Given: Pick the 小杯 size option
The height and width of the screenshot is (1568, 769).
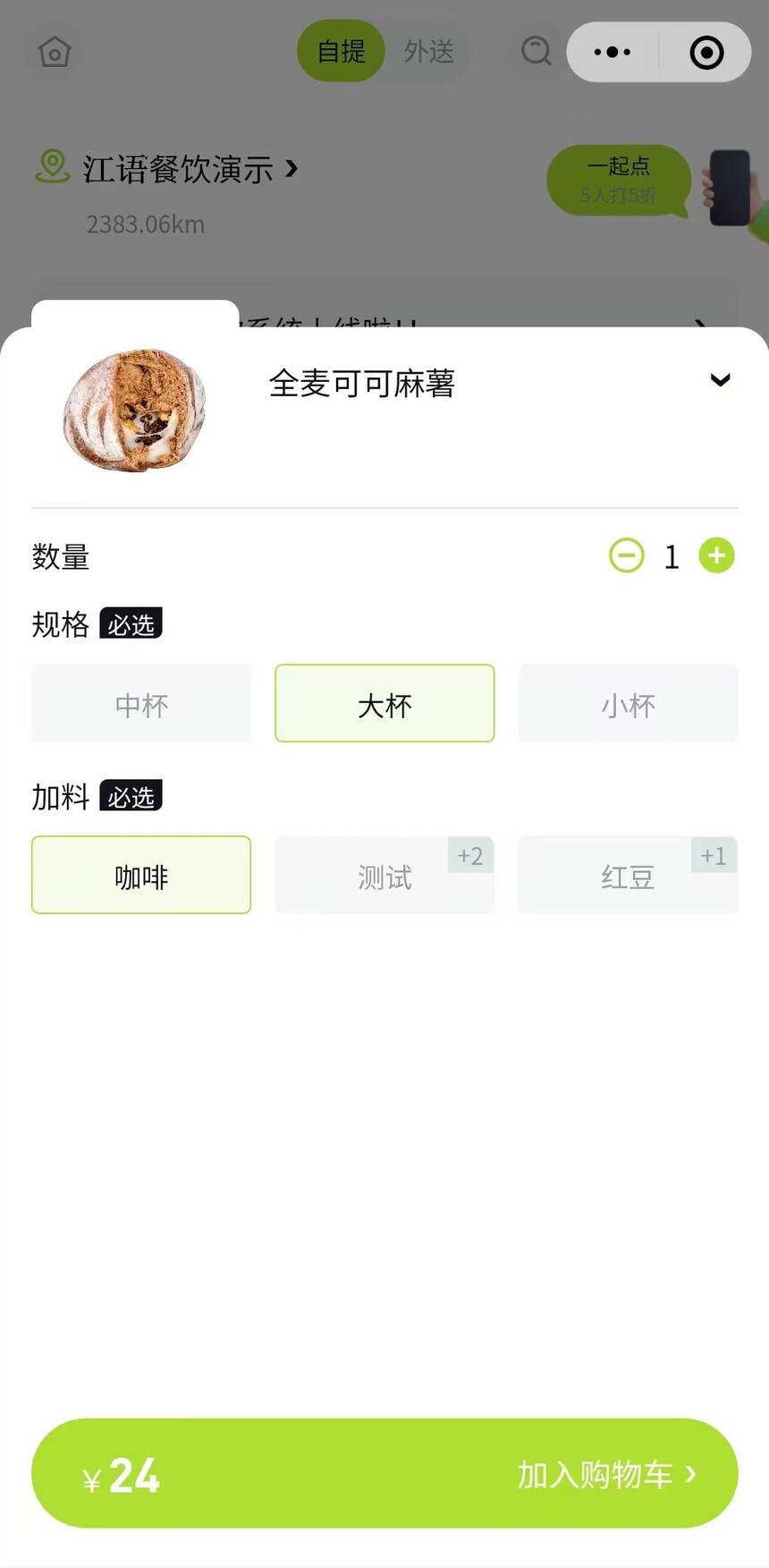Looking at the screenshot, I should tap(628, 704).
